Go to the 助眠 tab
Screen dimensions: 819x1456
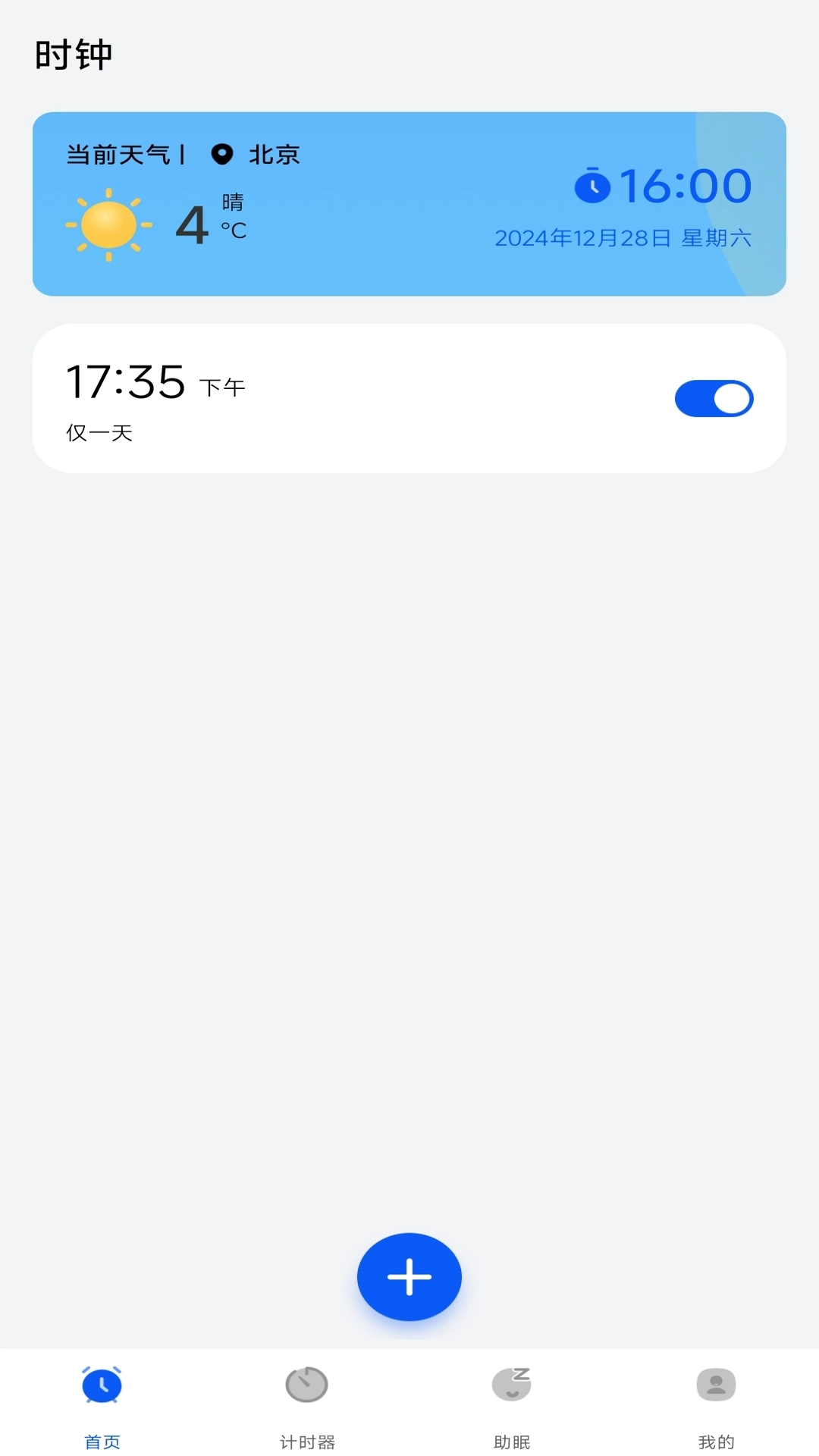pyautogui.click(x=512, y=1403)
